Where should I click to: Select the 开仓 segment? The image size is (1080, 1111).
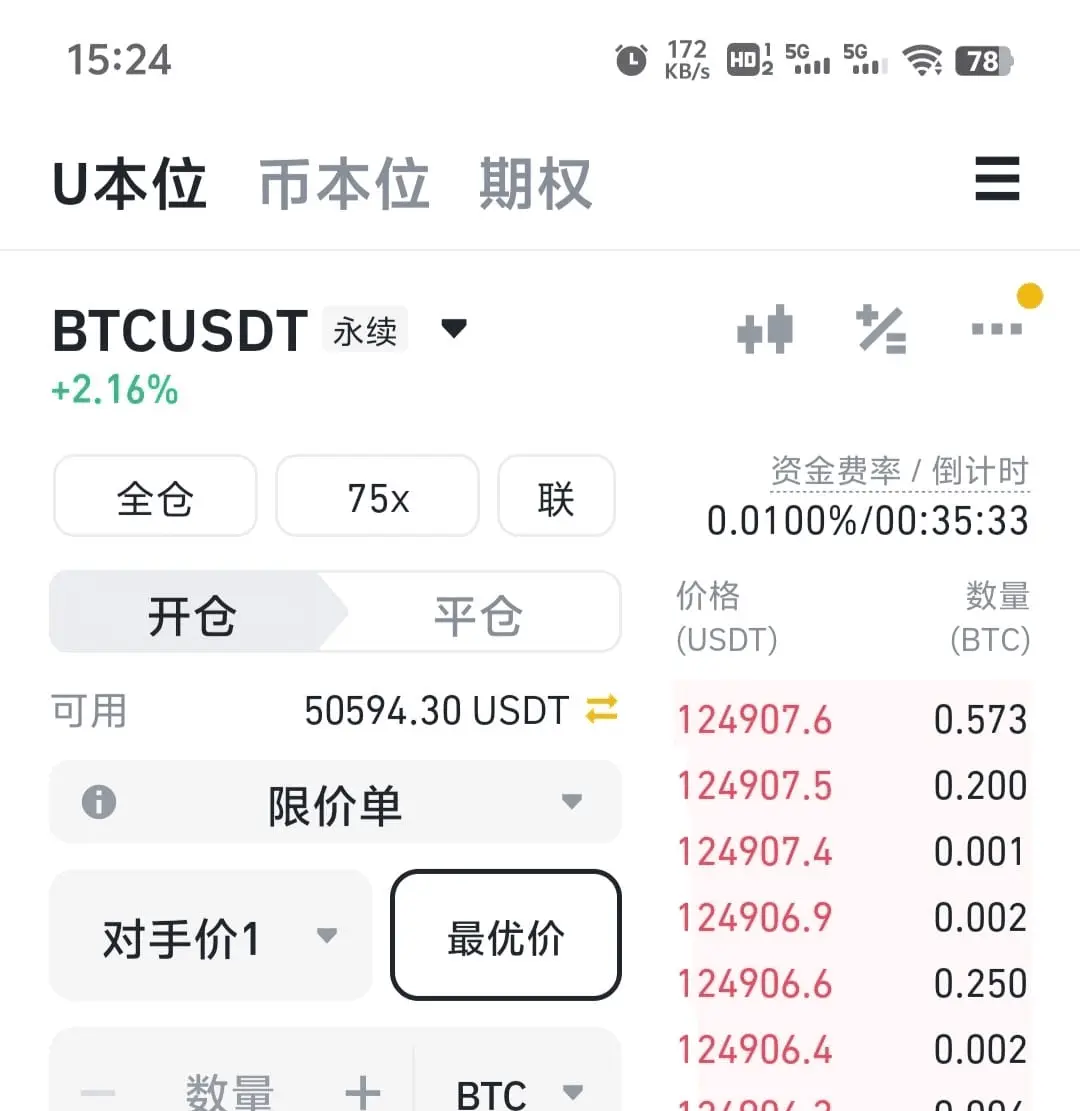[191, 613]
